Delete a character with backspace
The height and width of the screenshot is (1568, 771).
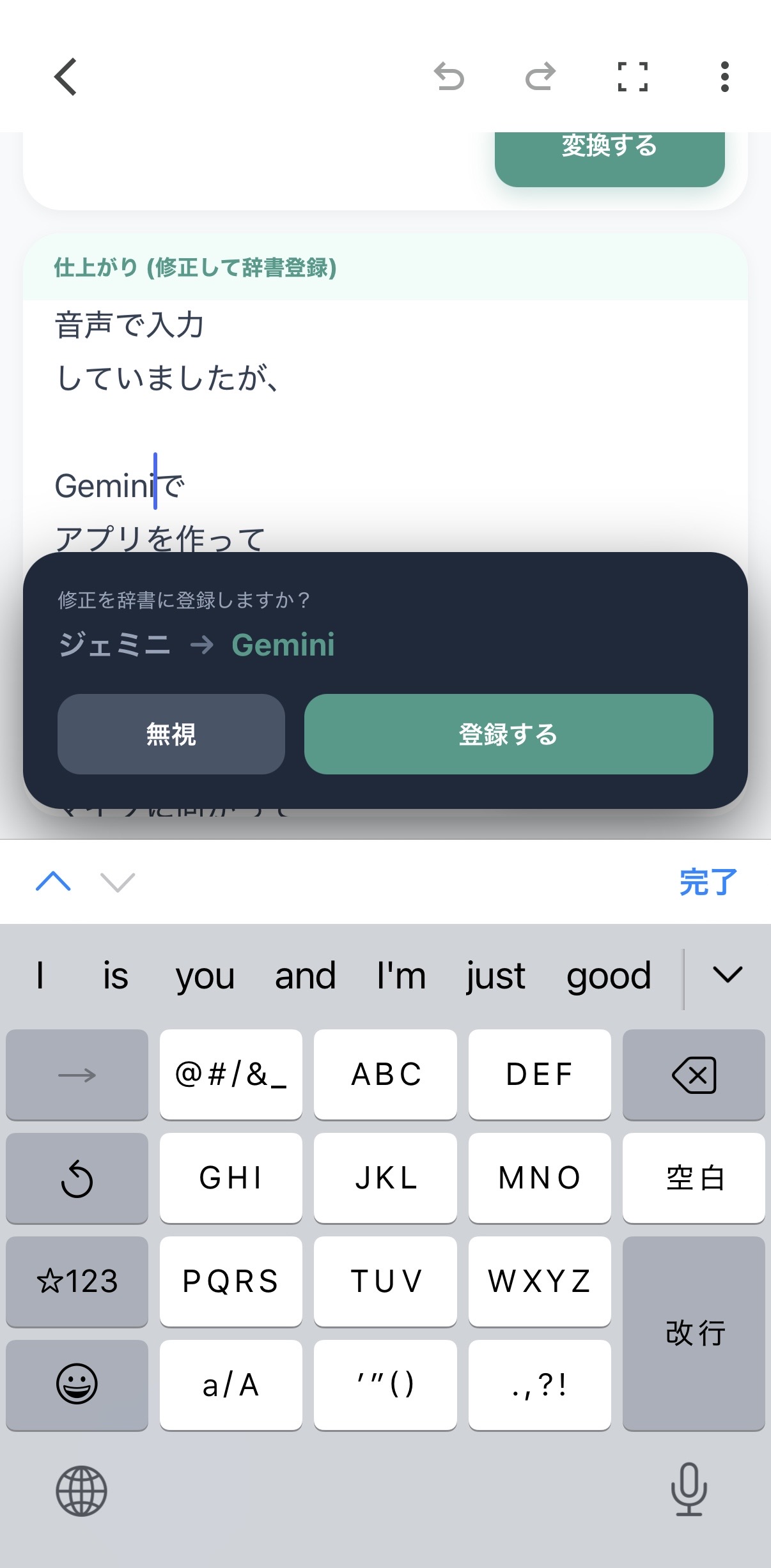point(694,1075)
